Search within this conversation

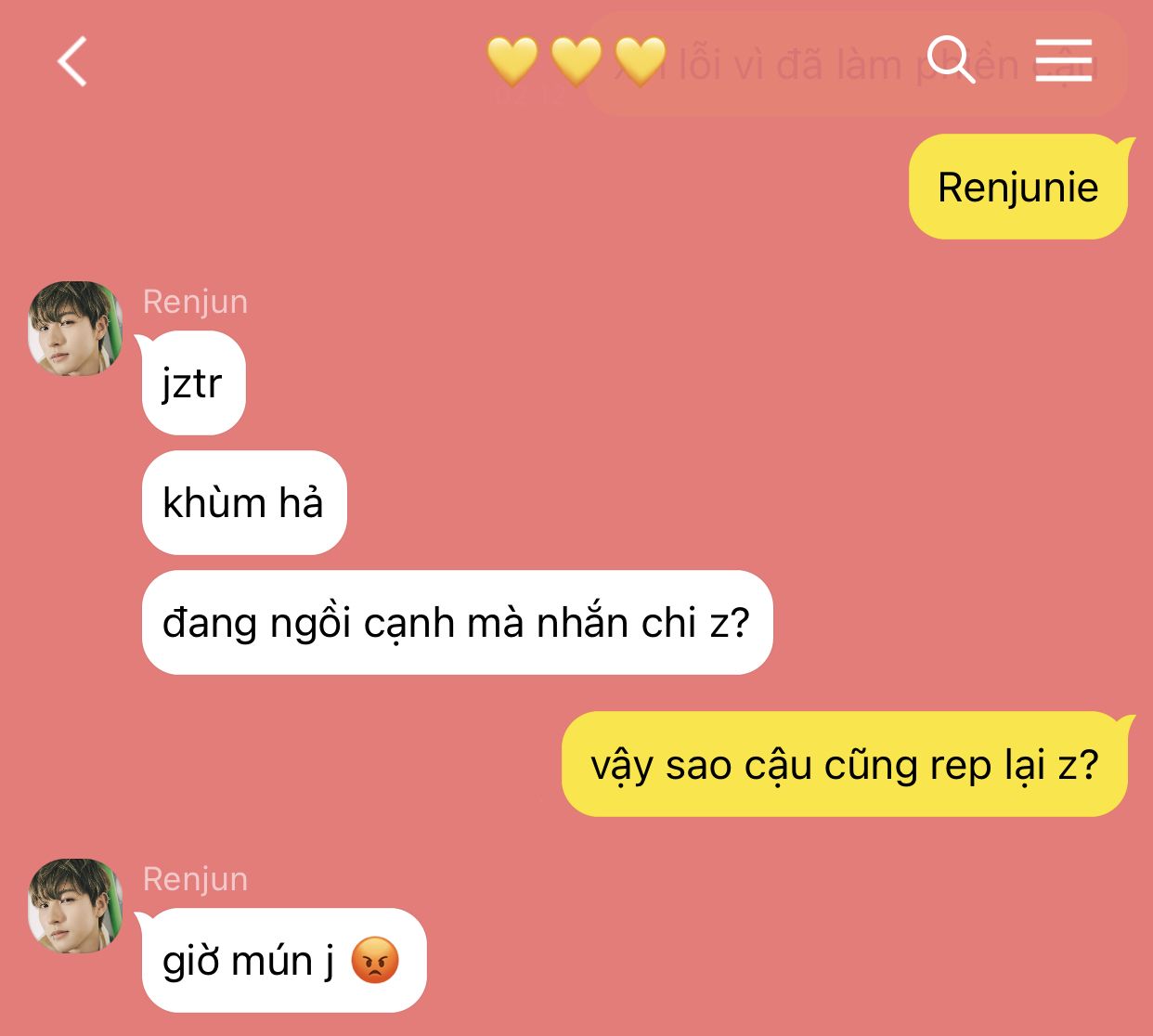[x=951, y=61]
